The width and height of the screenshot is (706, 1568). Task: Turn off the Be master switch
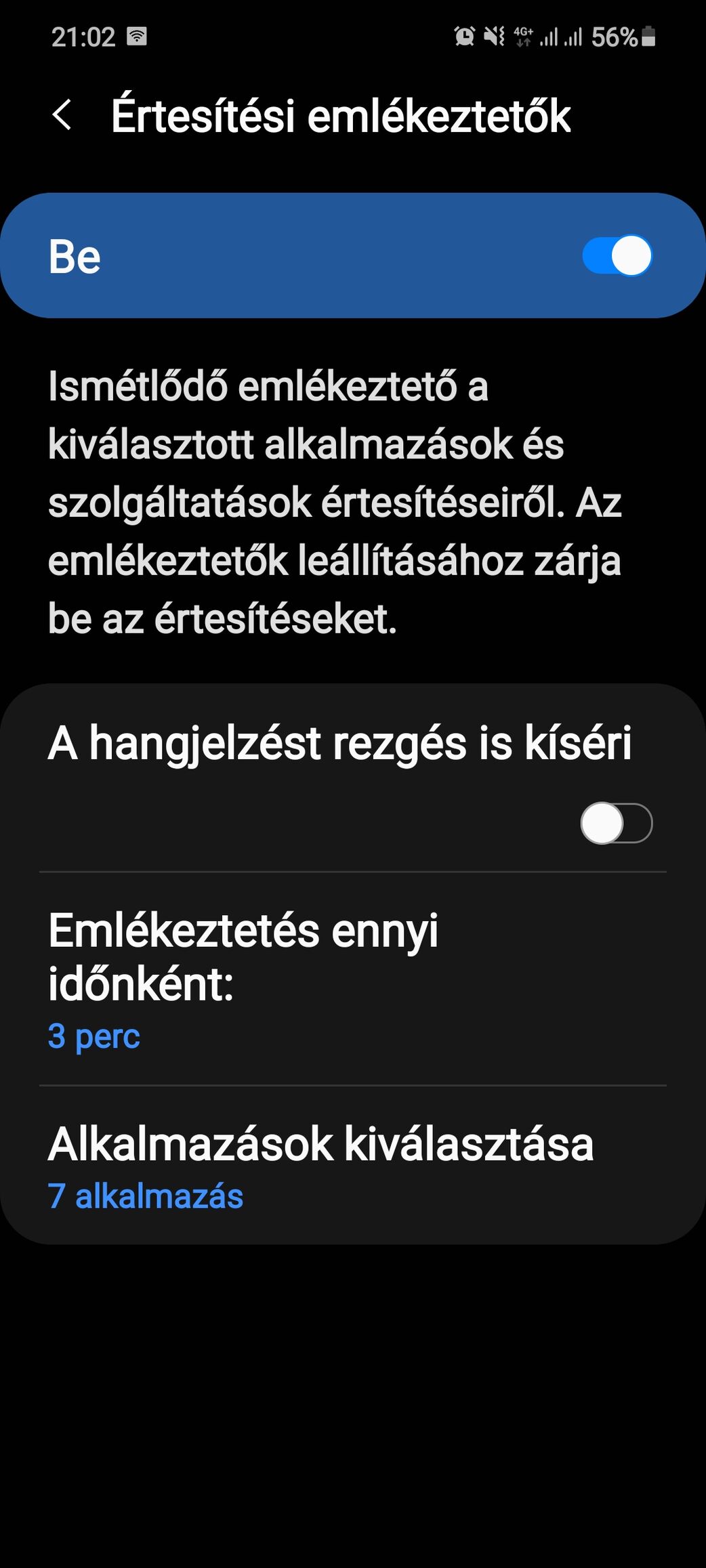tap(617, 256)
